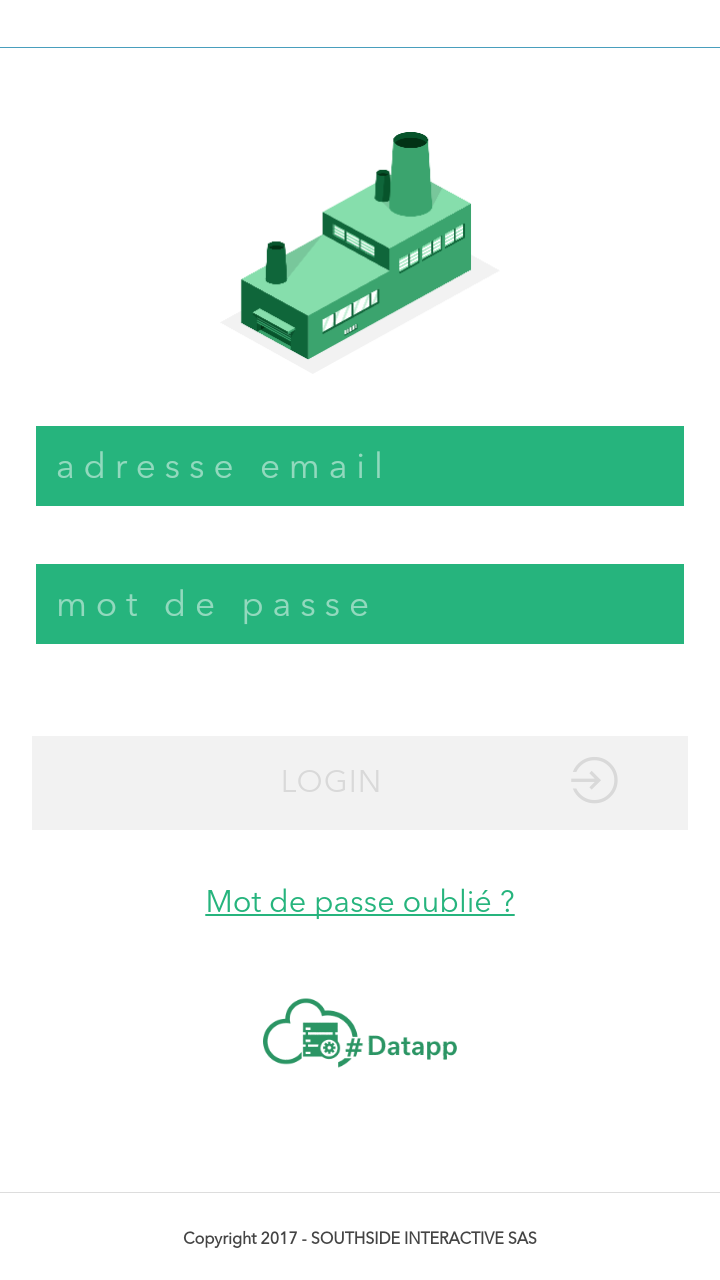
Task: Focus the mot de passe field
Action: click(360, 604)
